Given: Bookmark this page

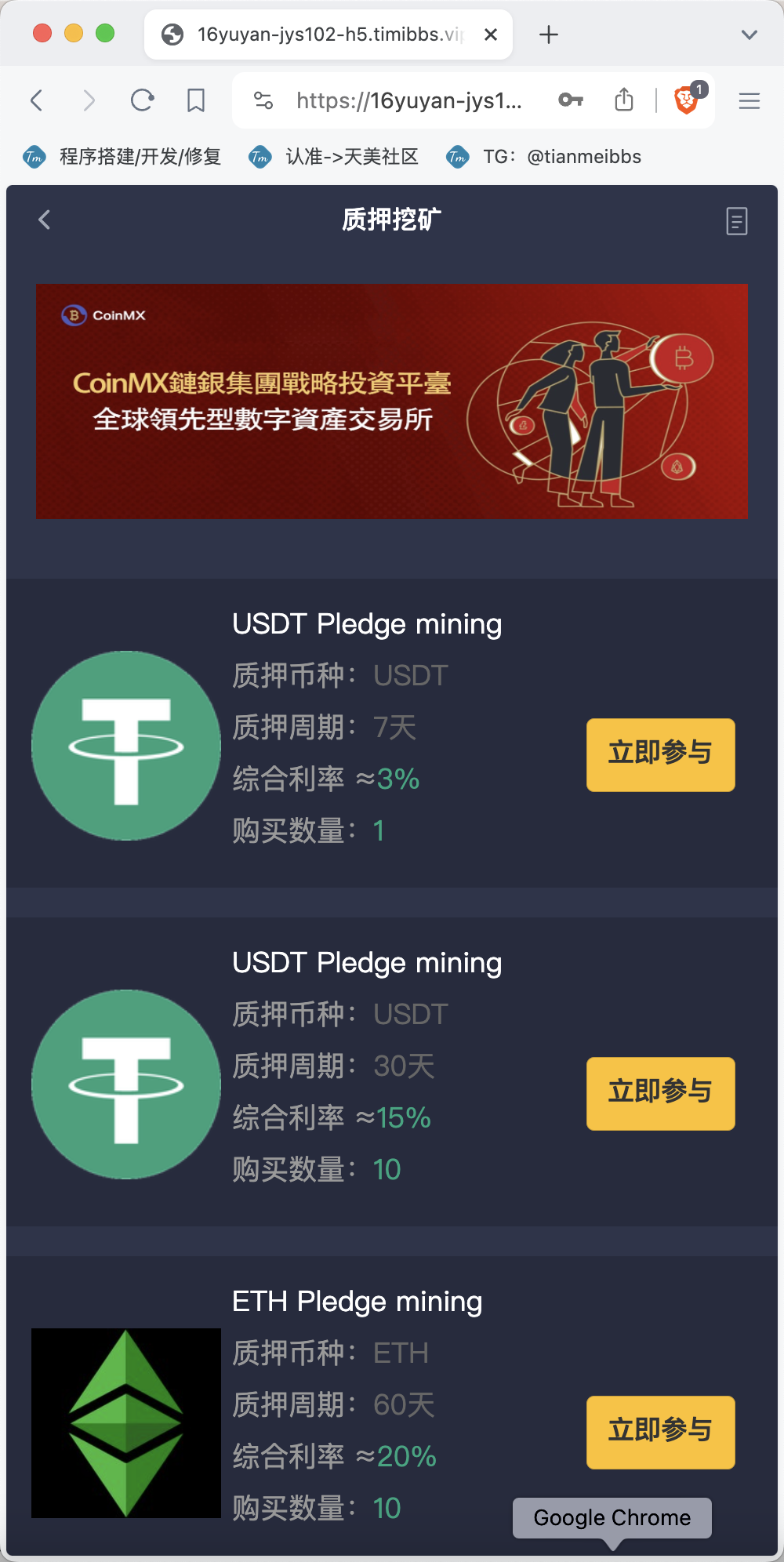Looking at the screenshot, I should pos(196,100).
